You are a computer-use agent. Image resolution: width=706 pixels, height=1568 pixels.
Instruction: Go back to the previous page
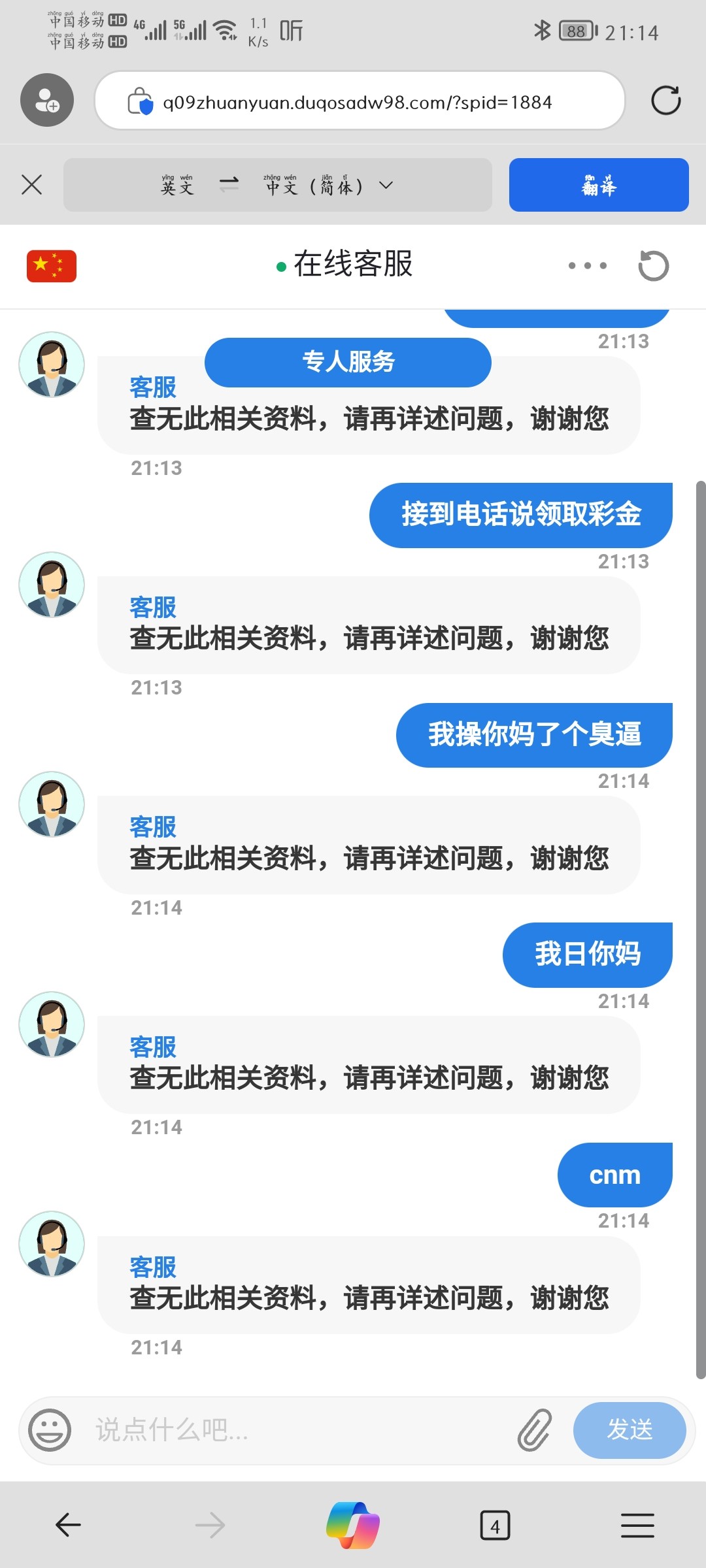click(x=68, y=1526)
